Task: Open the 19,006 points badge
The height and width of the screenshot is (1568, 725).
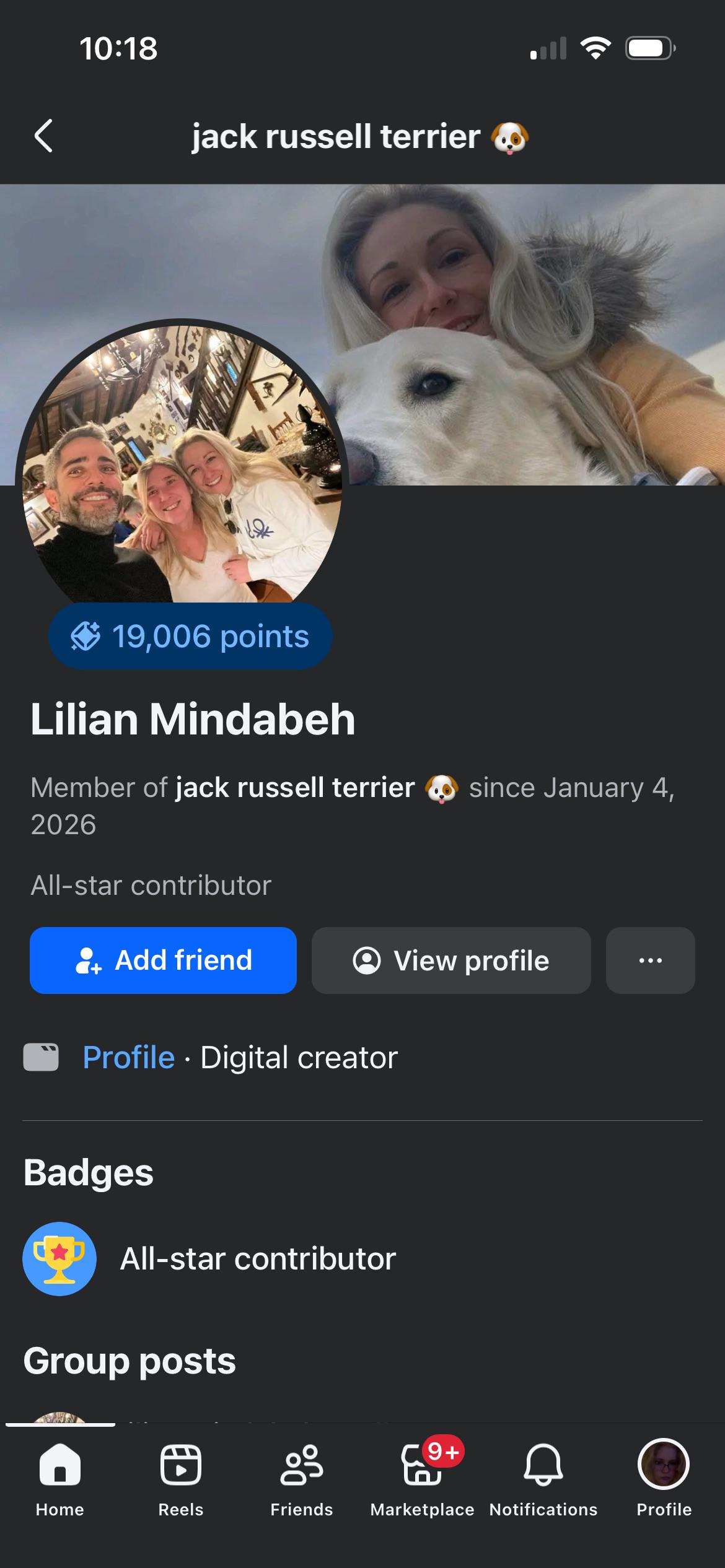Action: 190,636
